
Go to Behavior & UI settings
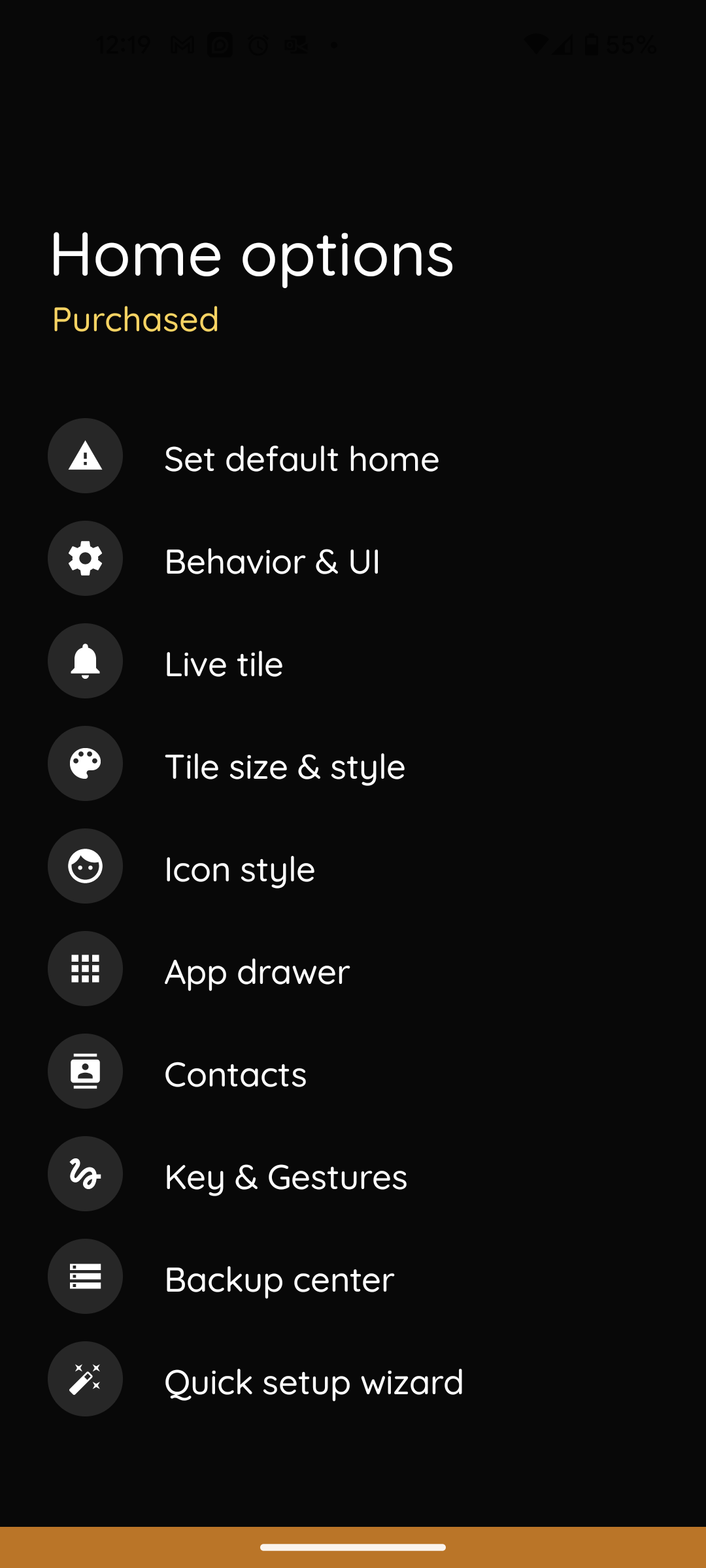272,561
